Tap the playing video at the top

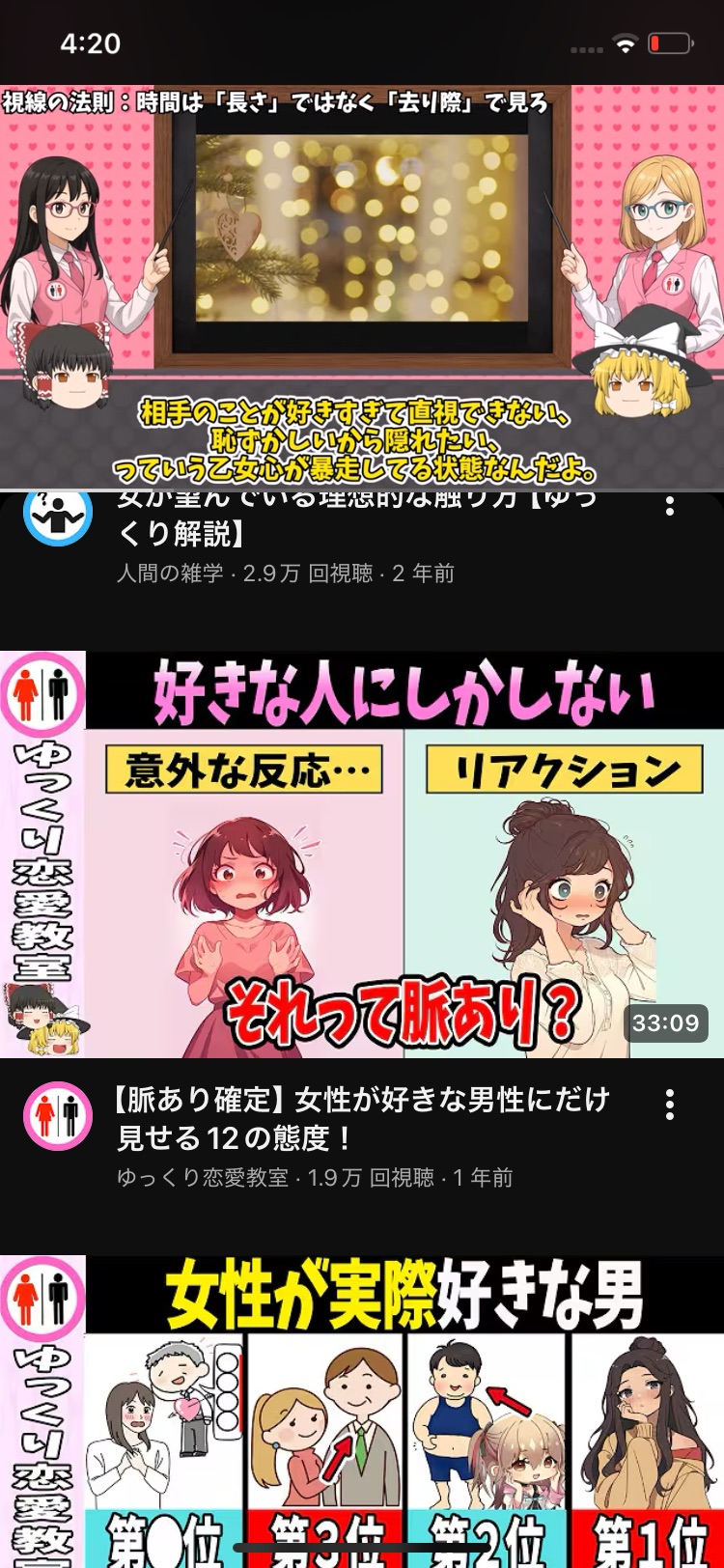point(362,286)
